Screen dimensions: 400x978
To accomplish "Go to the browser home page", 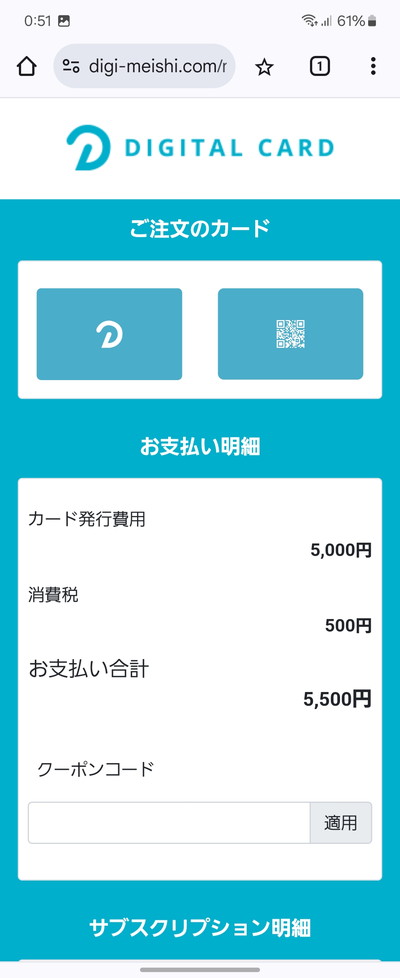I will (x=26, y=66).
